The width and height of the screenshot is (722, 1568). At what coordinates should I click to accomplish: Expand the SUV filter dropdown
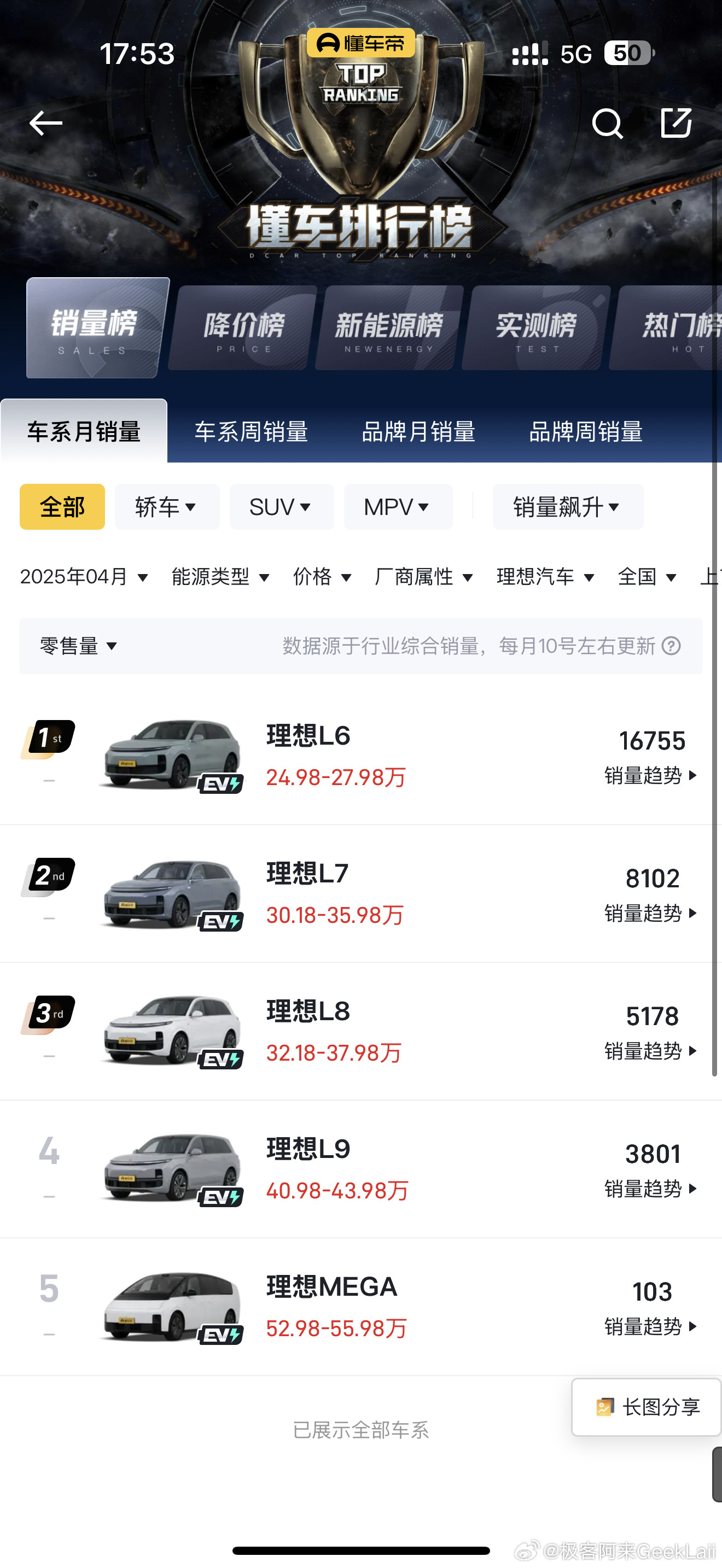tap(281, 506)
